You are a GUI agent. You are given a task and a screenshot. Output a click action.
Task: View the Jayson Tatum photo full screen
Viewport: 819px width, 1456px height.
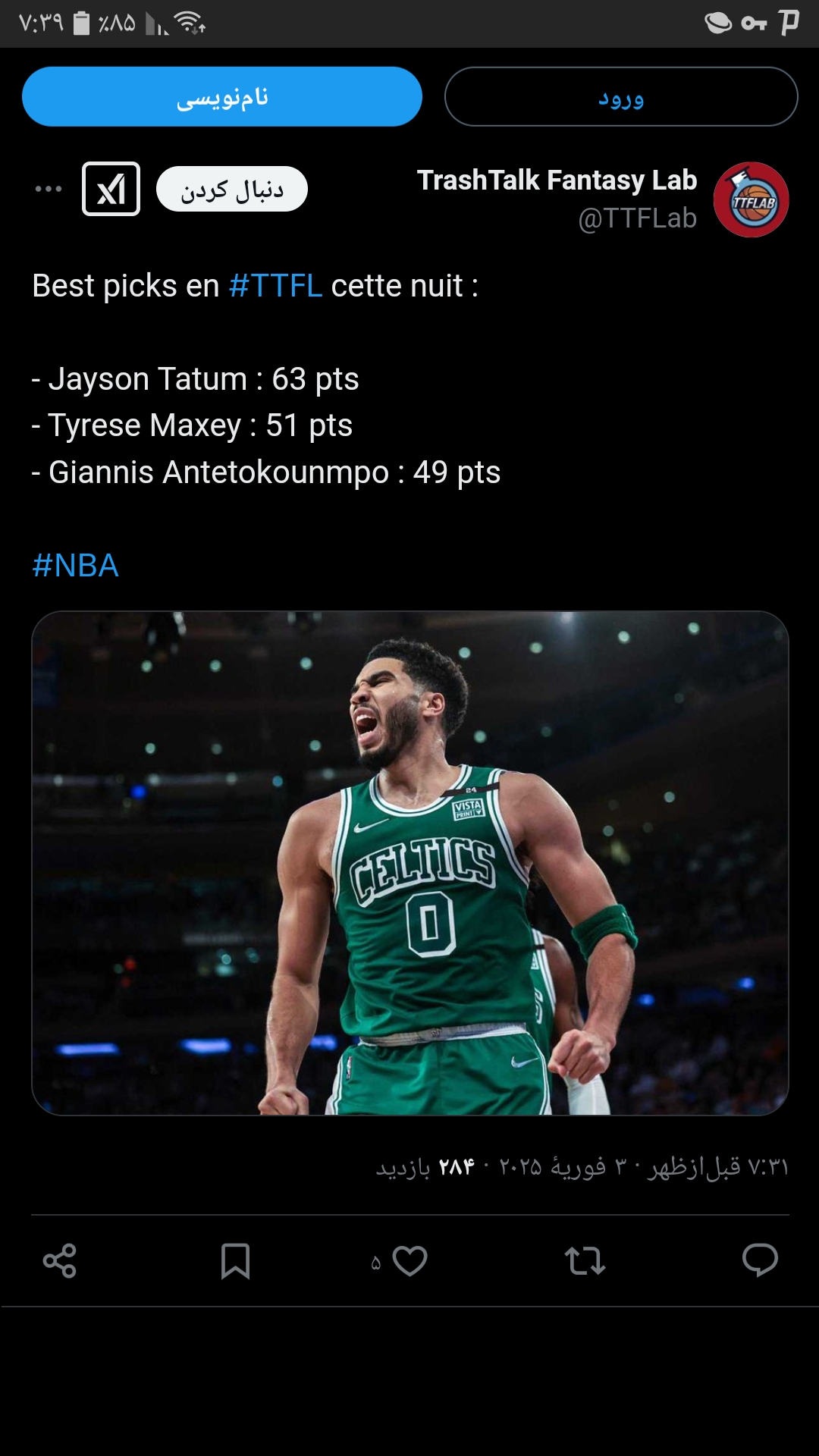tap(410, 863)
